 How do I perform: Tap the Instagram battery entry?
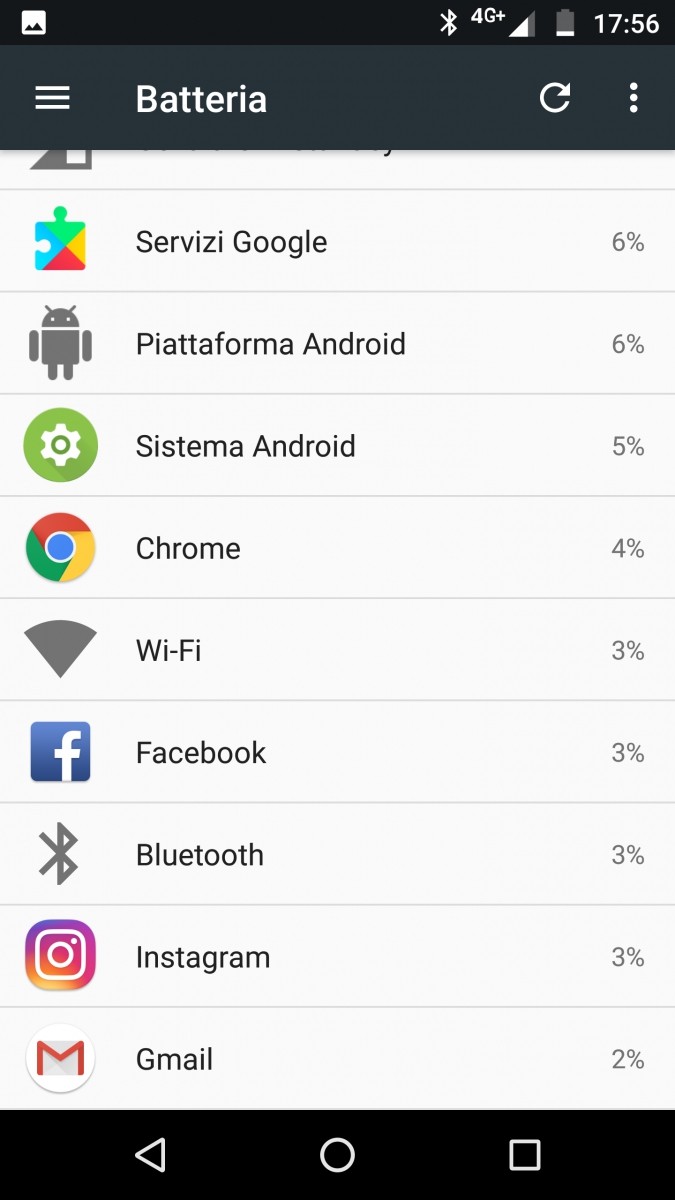337,957
